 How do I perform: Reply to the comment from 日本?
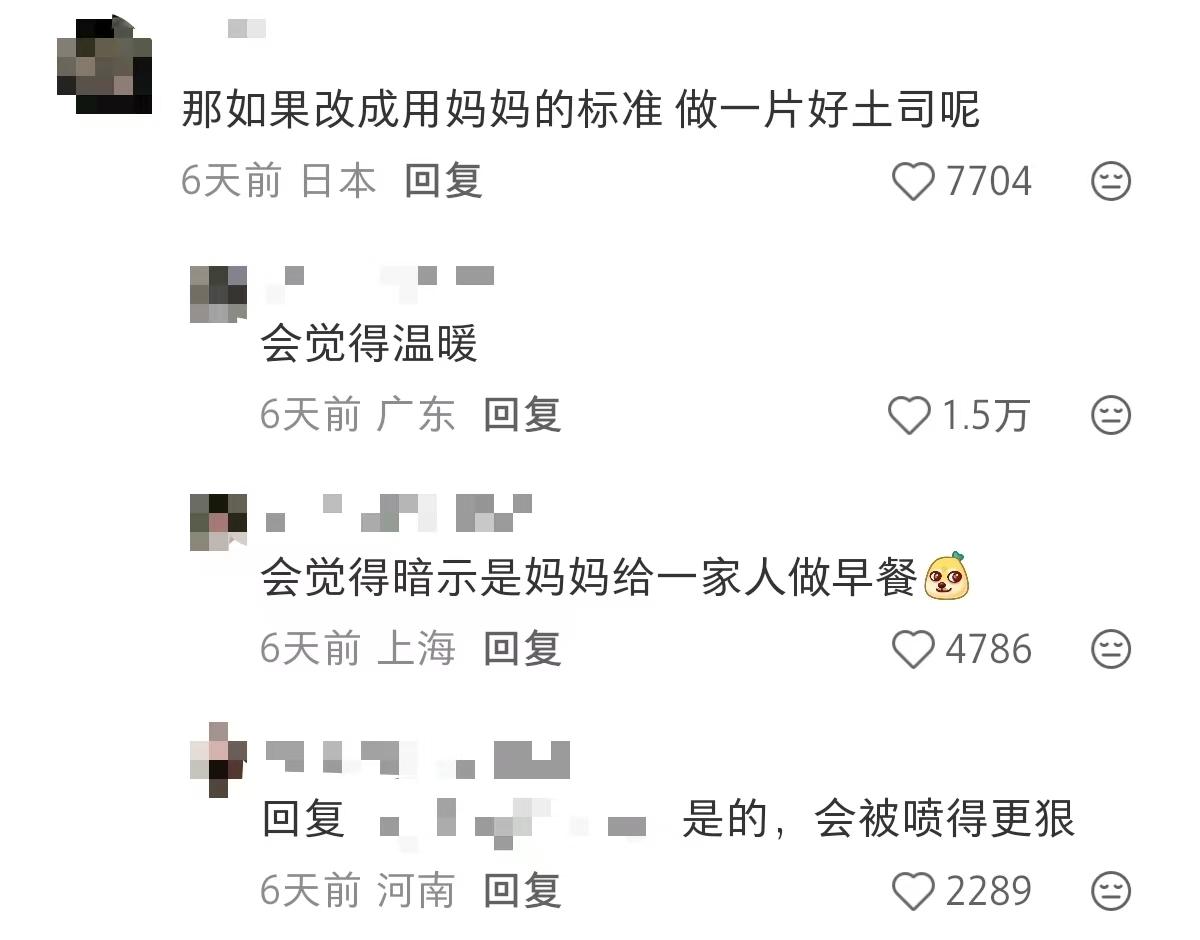(x=443, y=181)
